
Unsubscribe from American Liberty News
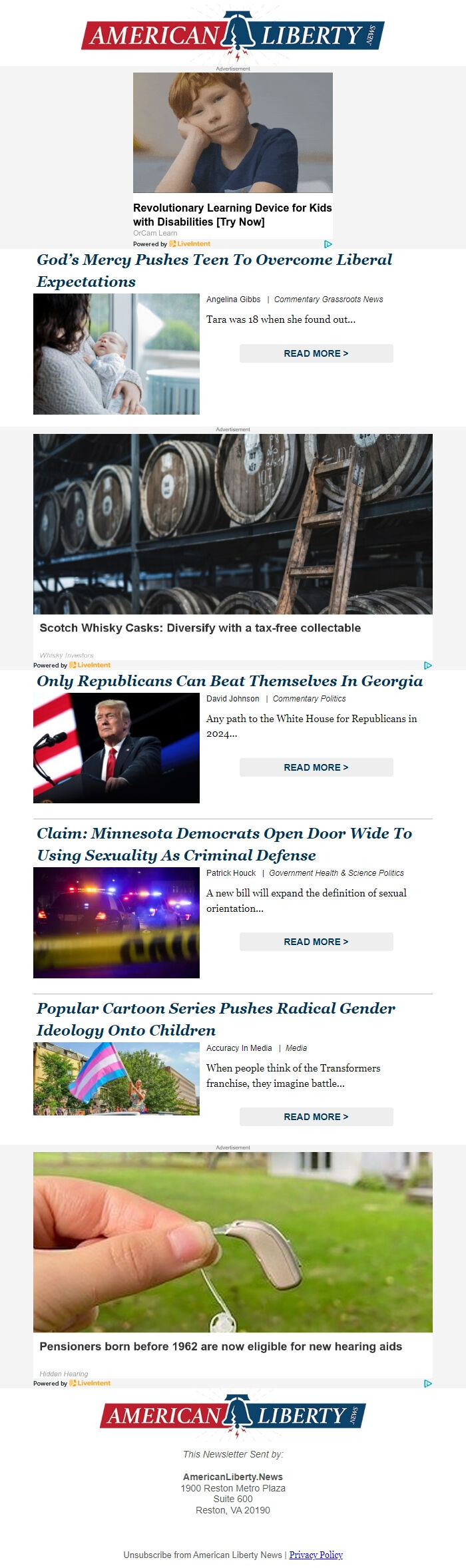point(202,1555)
